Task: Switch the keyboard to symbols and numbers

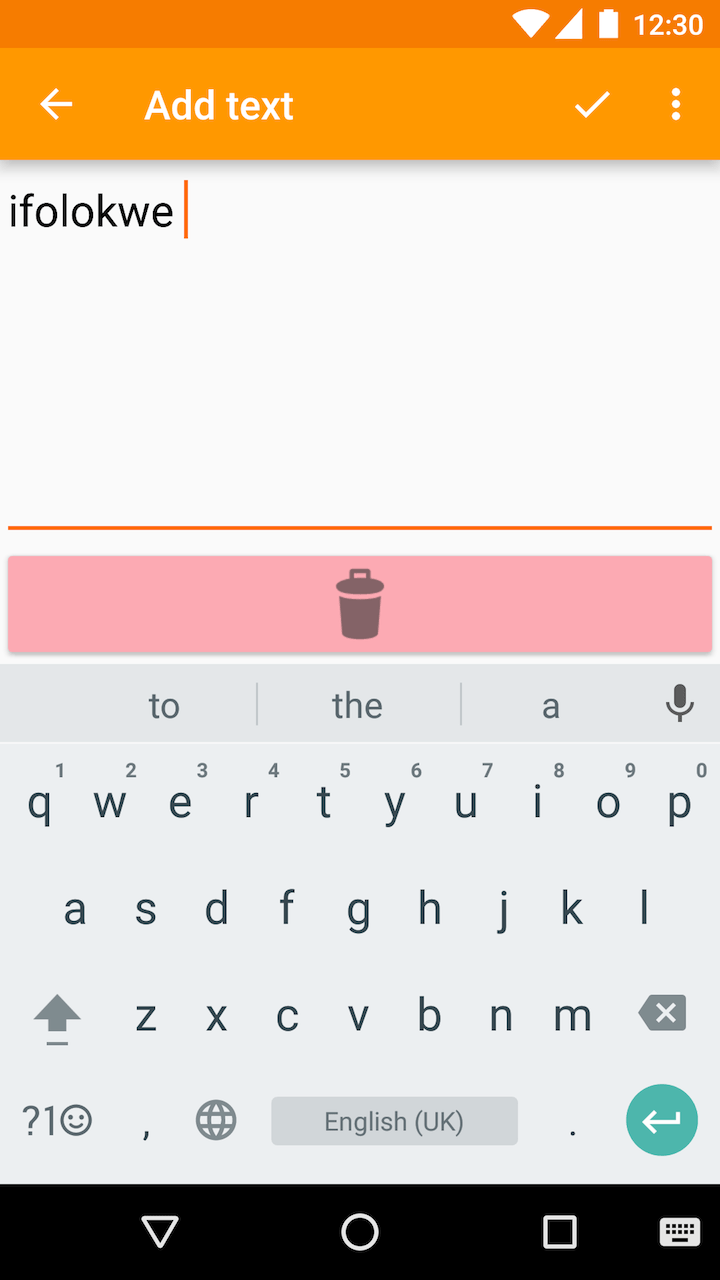Action: tap(57, 1121)
